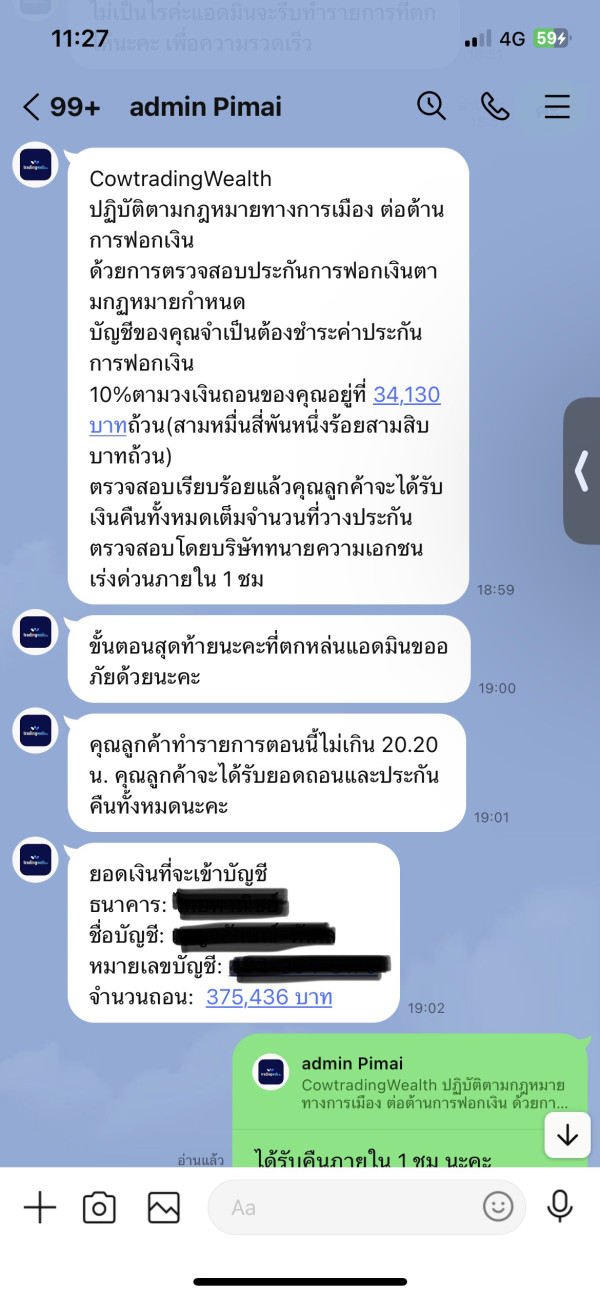Open the chat menu
This screenshot has height=1298, width=600.
coord(557,106)
